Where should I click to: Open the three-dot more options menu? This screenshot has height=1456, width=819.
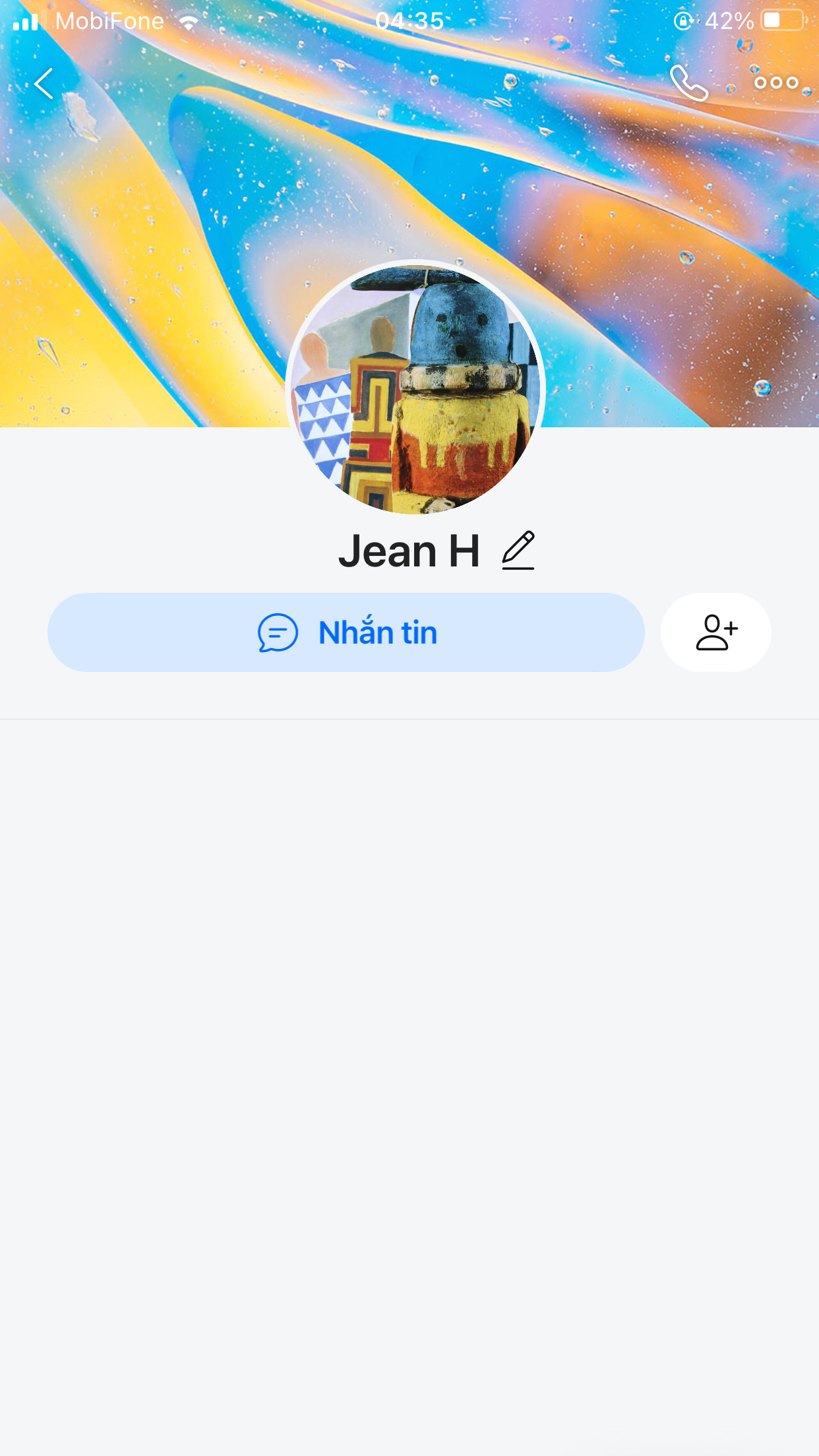tap(776, 83)
